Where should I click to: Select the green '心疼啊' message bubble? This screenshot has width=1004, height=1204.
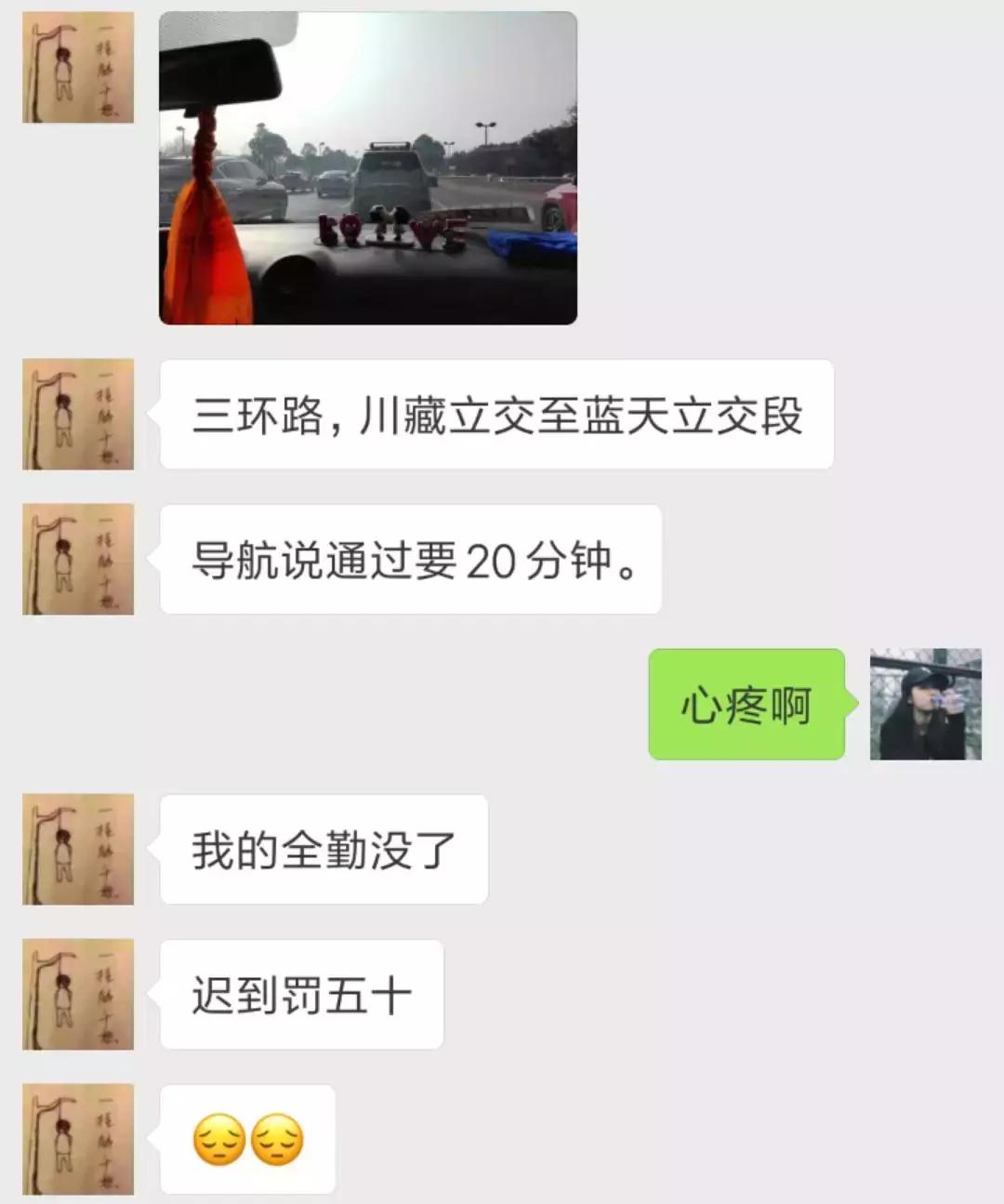(744, 705)
